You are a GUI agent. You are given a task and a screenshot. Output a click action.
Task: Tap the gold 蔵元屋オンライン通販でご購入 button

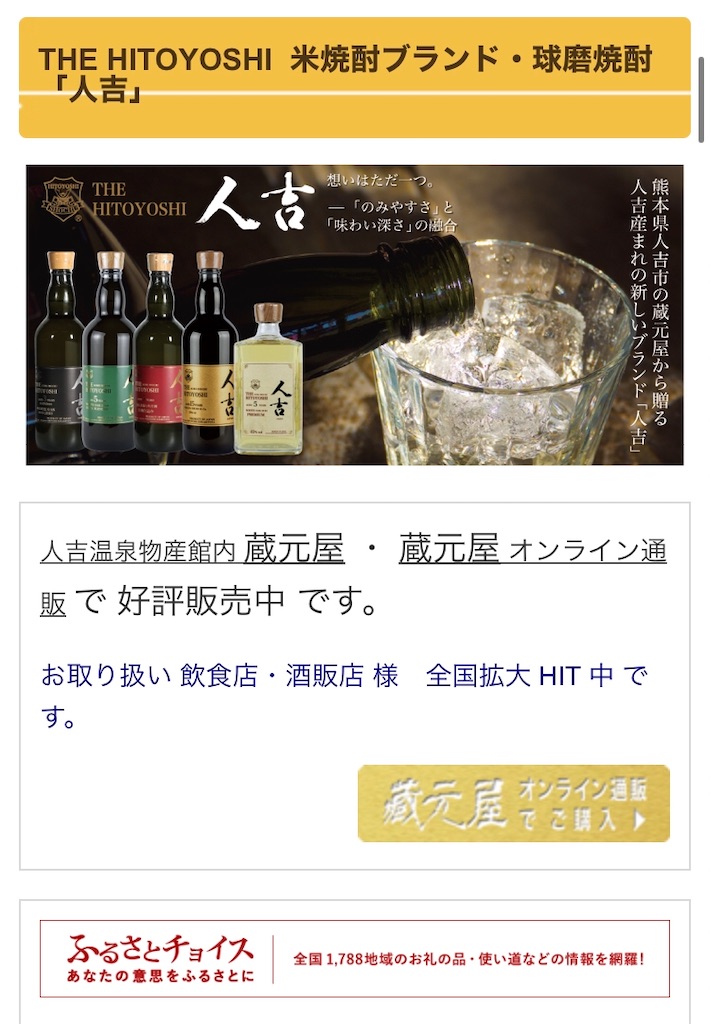coord(513,803)
